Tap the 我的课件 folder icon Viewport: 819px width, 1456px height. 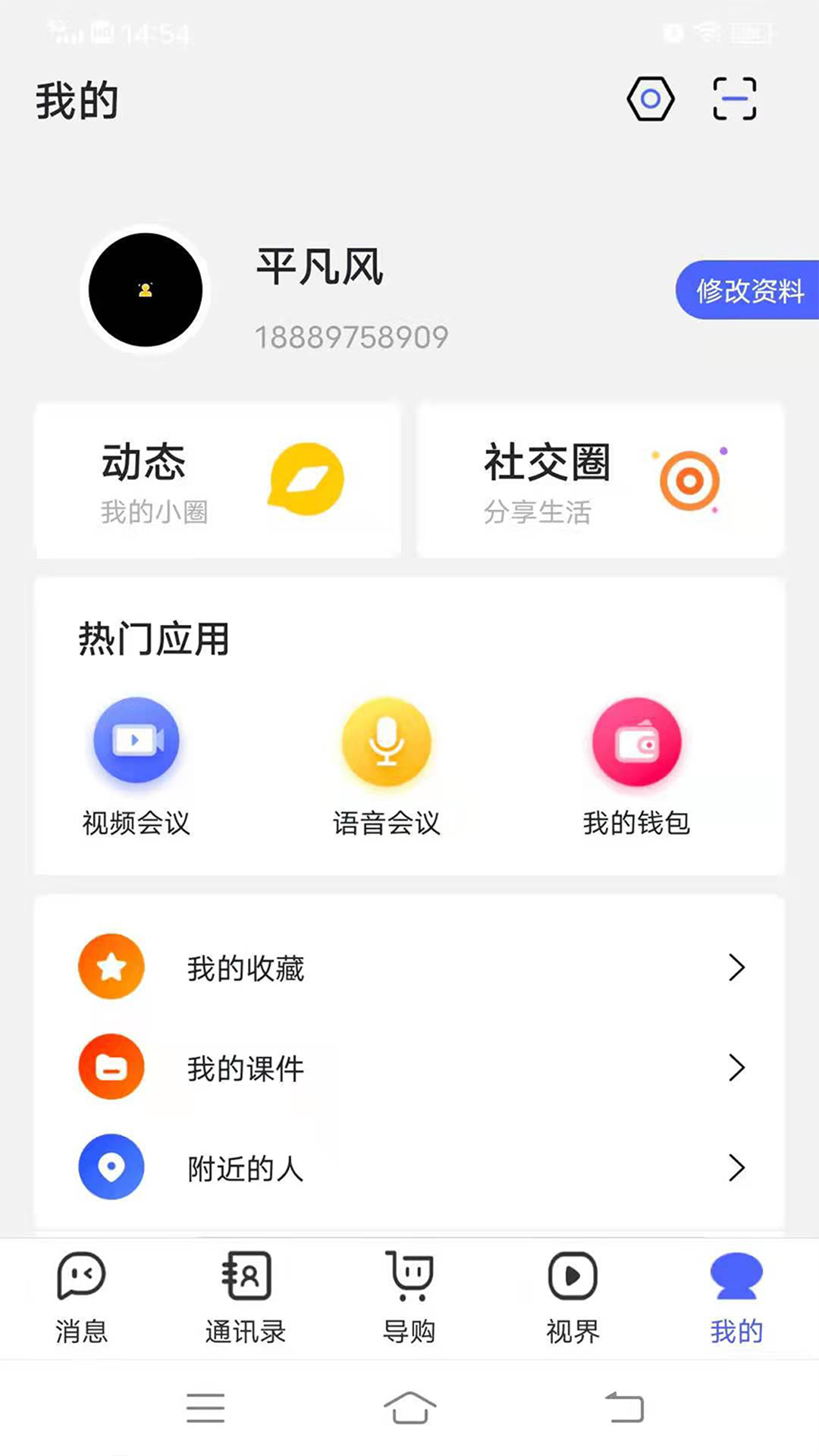(111, 1067)
